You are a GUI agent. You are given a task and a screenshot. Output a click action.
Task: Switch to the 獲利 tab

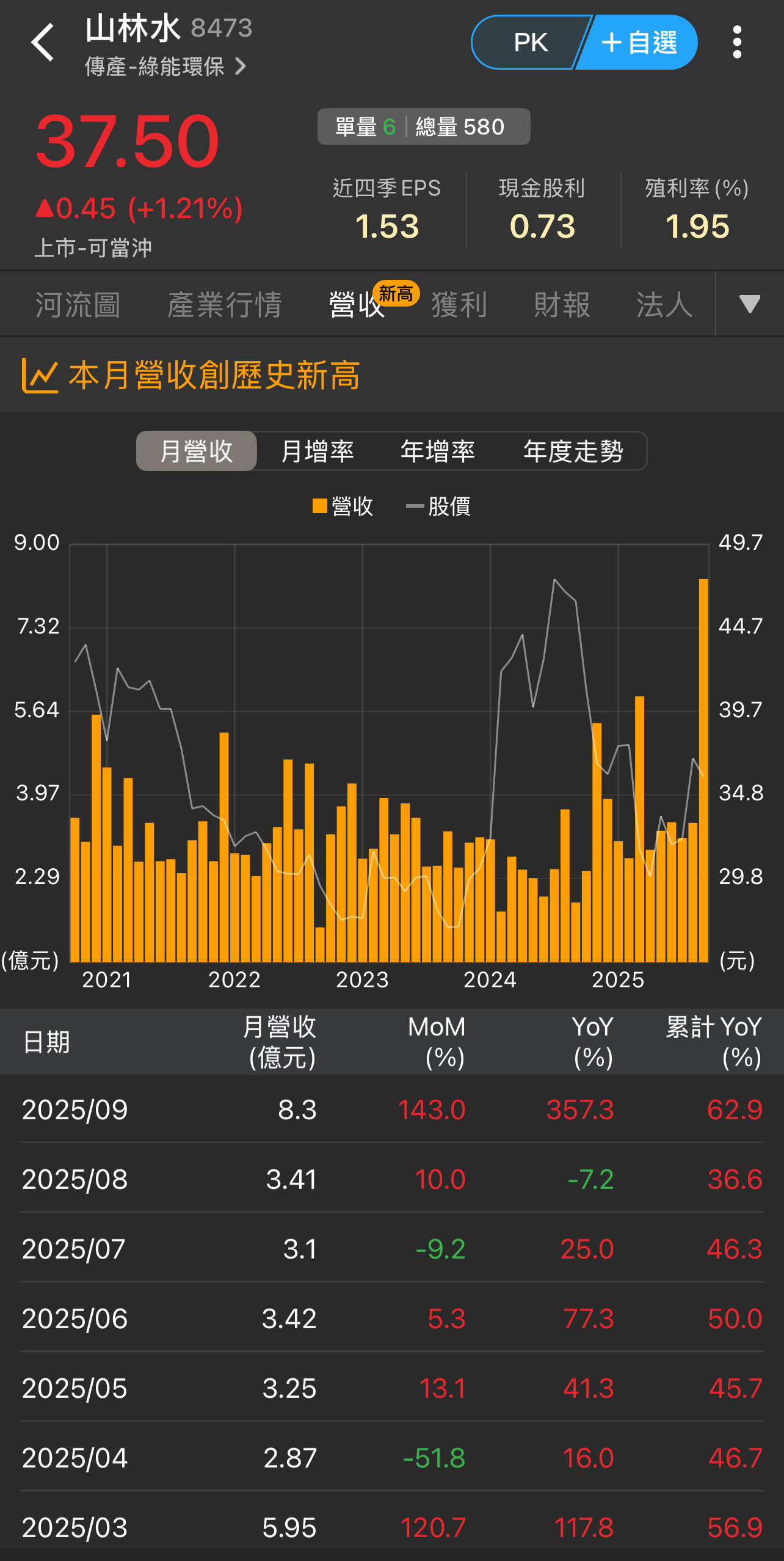[x=459, y=304]
